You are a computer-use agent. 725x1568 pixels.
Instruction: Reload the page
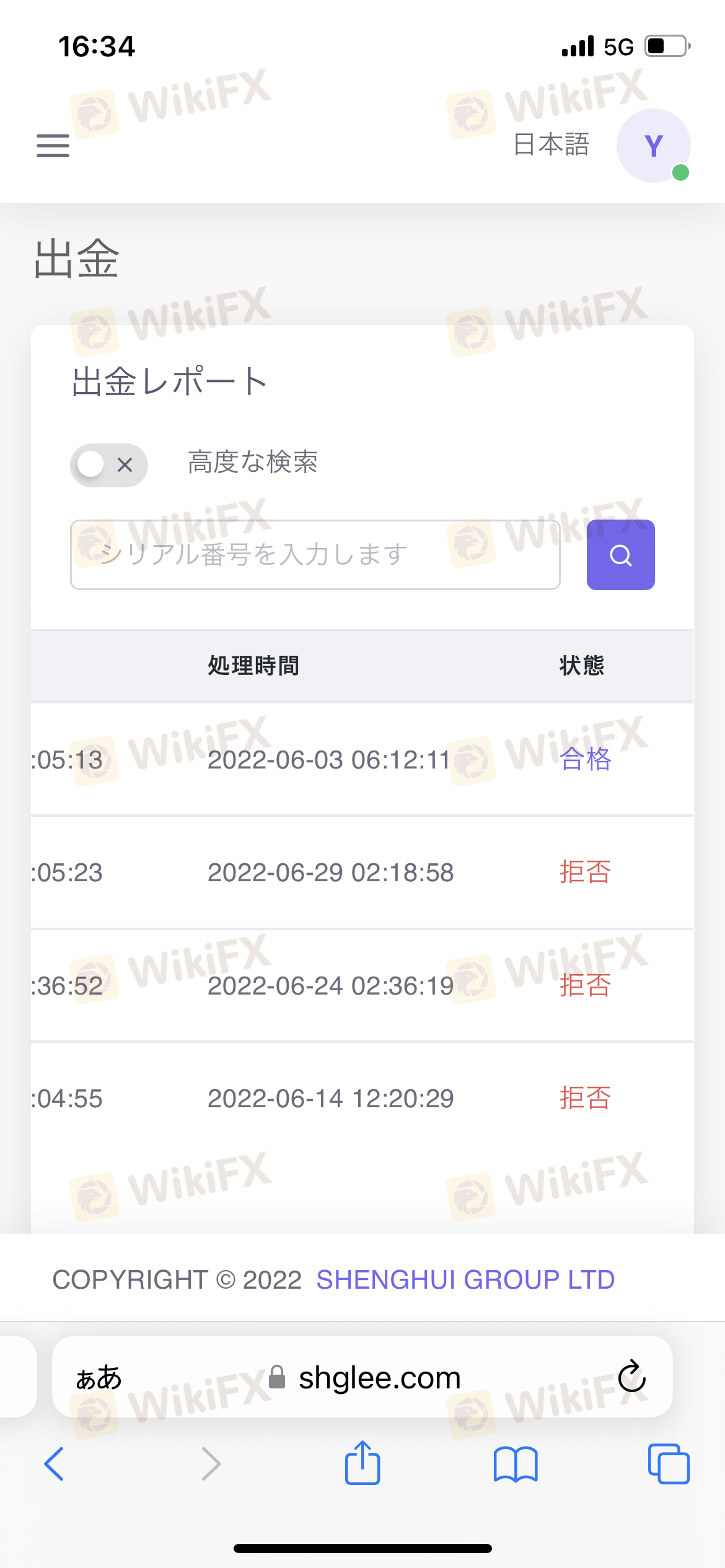click(631, 1377)
